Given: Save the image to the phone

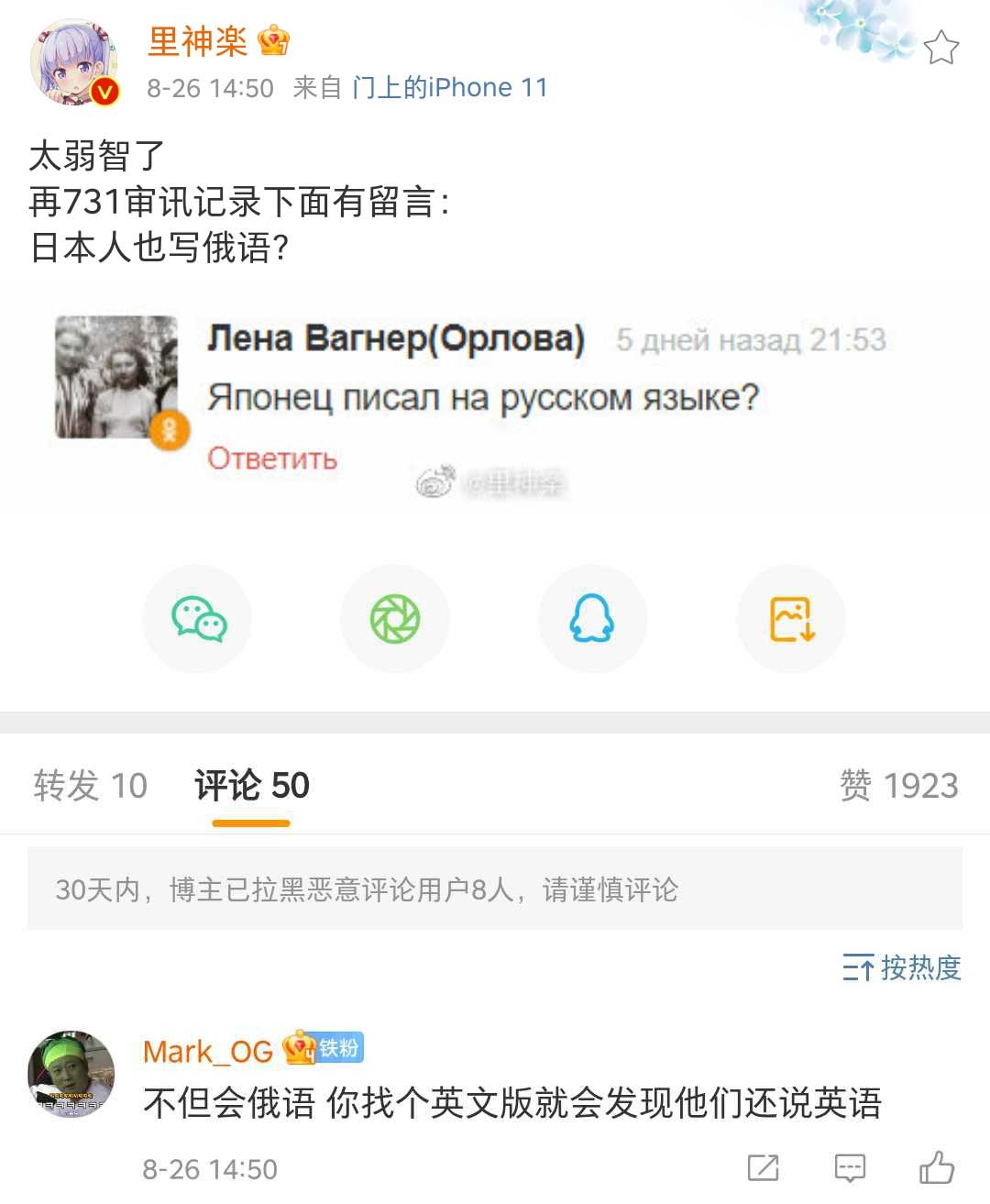Looking at the screenshot, I should coord(791,619).
